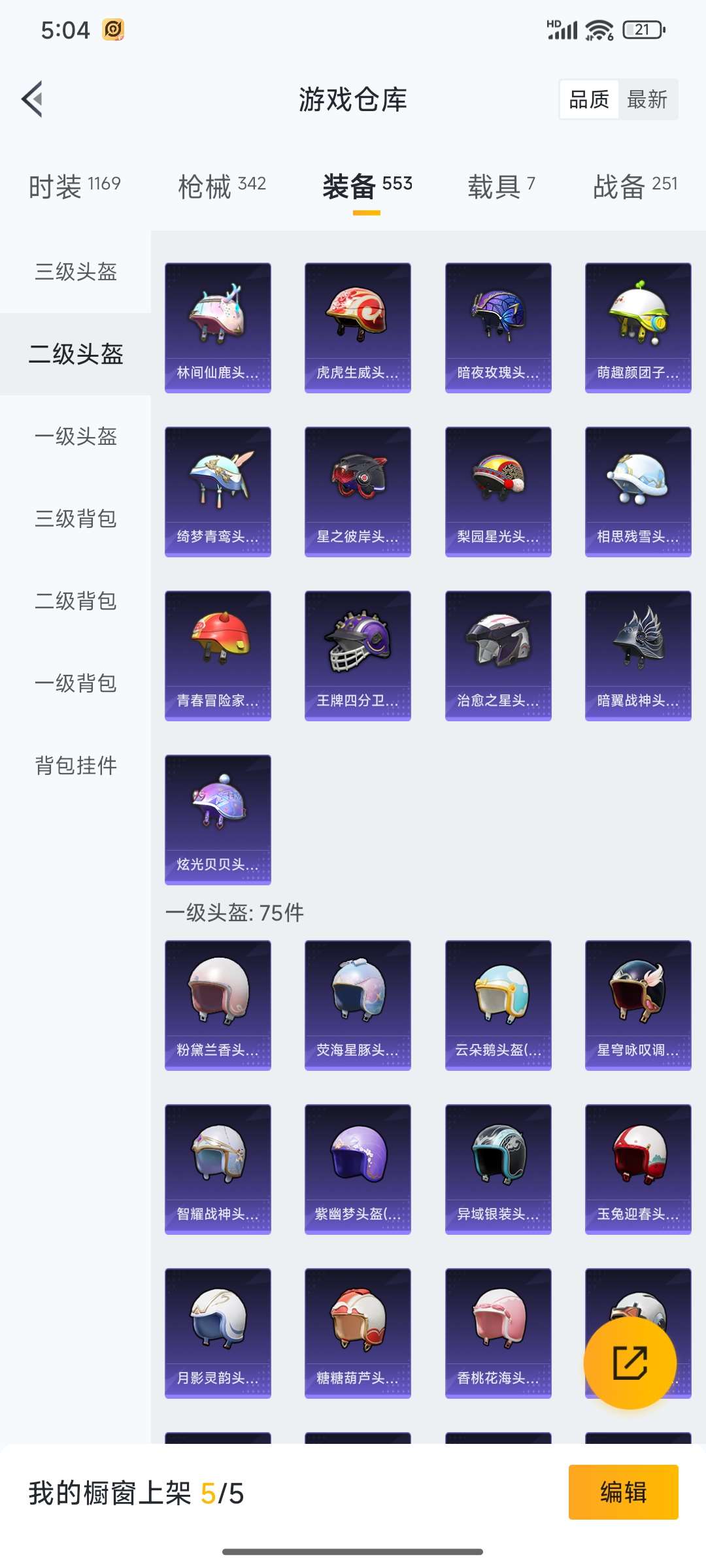The image size is (706, 1568).
Task: Tap the back arrow to leave 游戏仓库
Action: coord(33,99)
